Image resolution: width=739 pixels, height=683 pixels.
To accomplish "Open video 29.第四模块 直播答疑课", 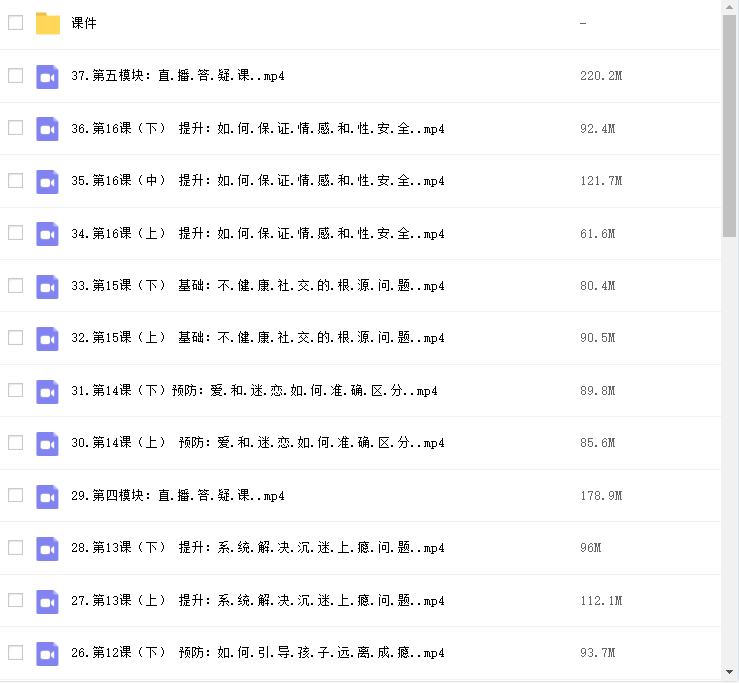I will (178, 496).
